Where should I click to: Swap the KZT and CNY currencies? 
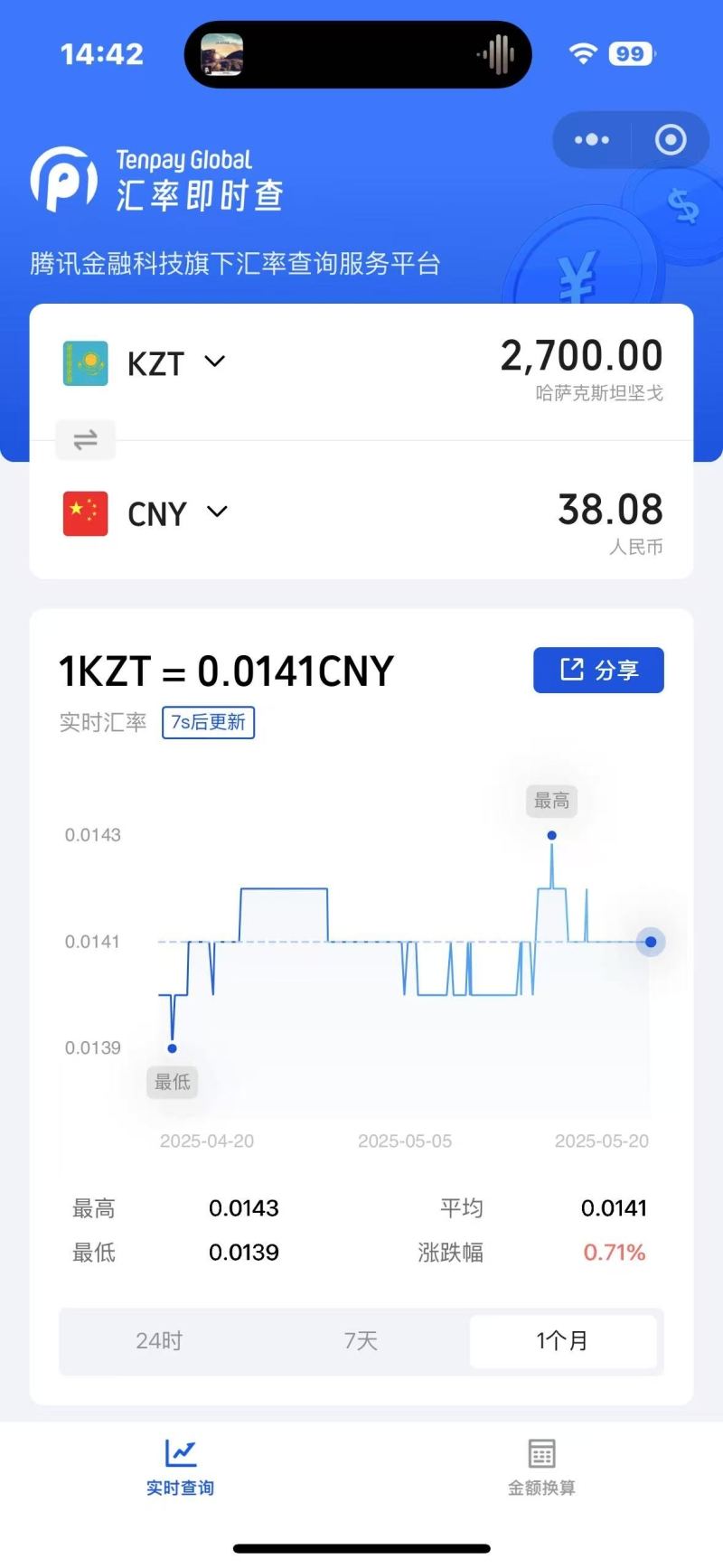[x=86, y=440]
